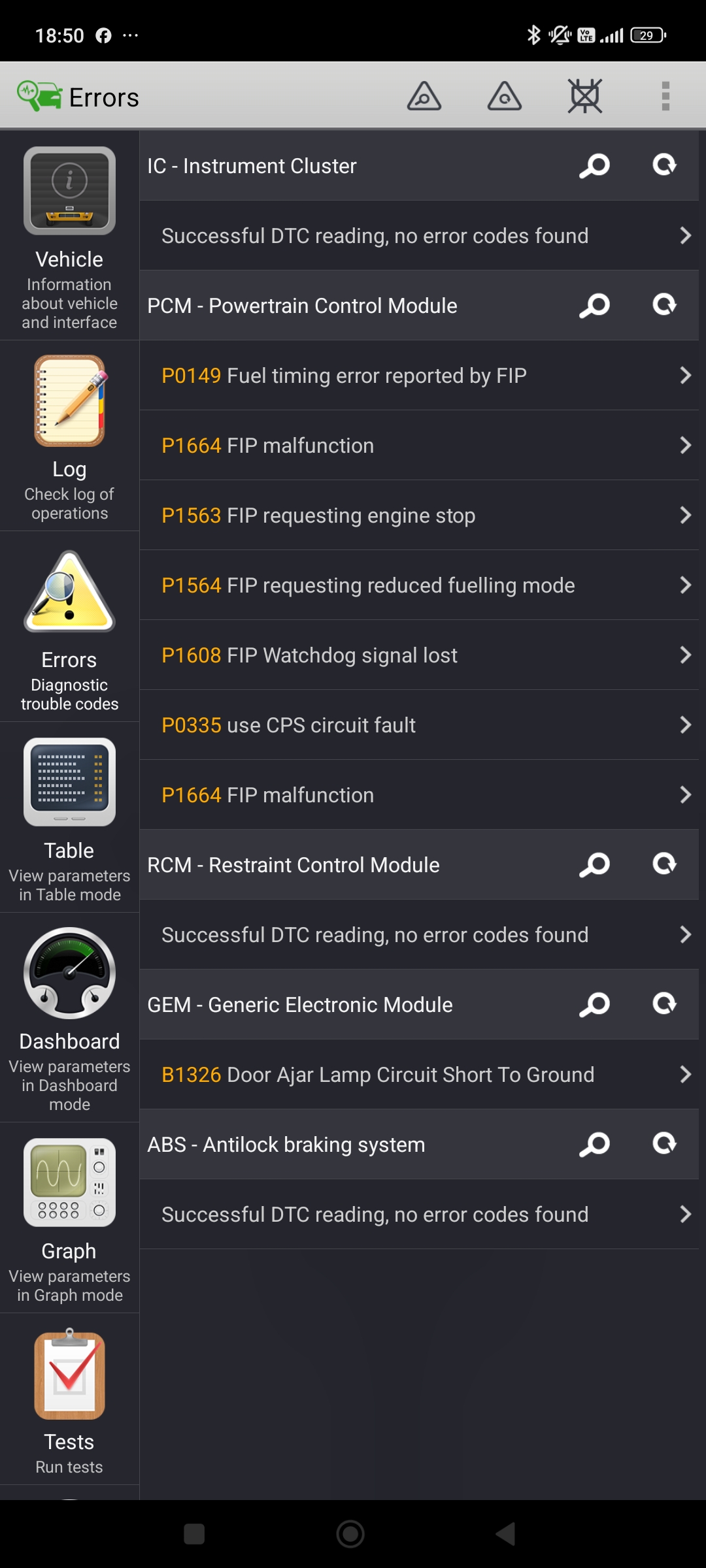The height and width of the screenshot is (1568, 706).
Task: Open P0335 CPS circuit fault entry
Action: click(x=420, y=725)
